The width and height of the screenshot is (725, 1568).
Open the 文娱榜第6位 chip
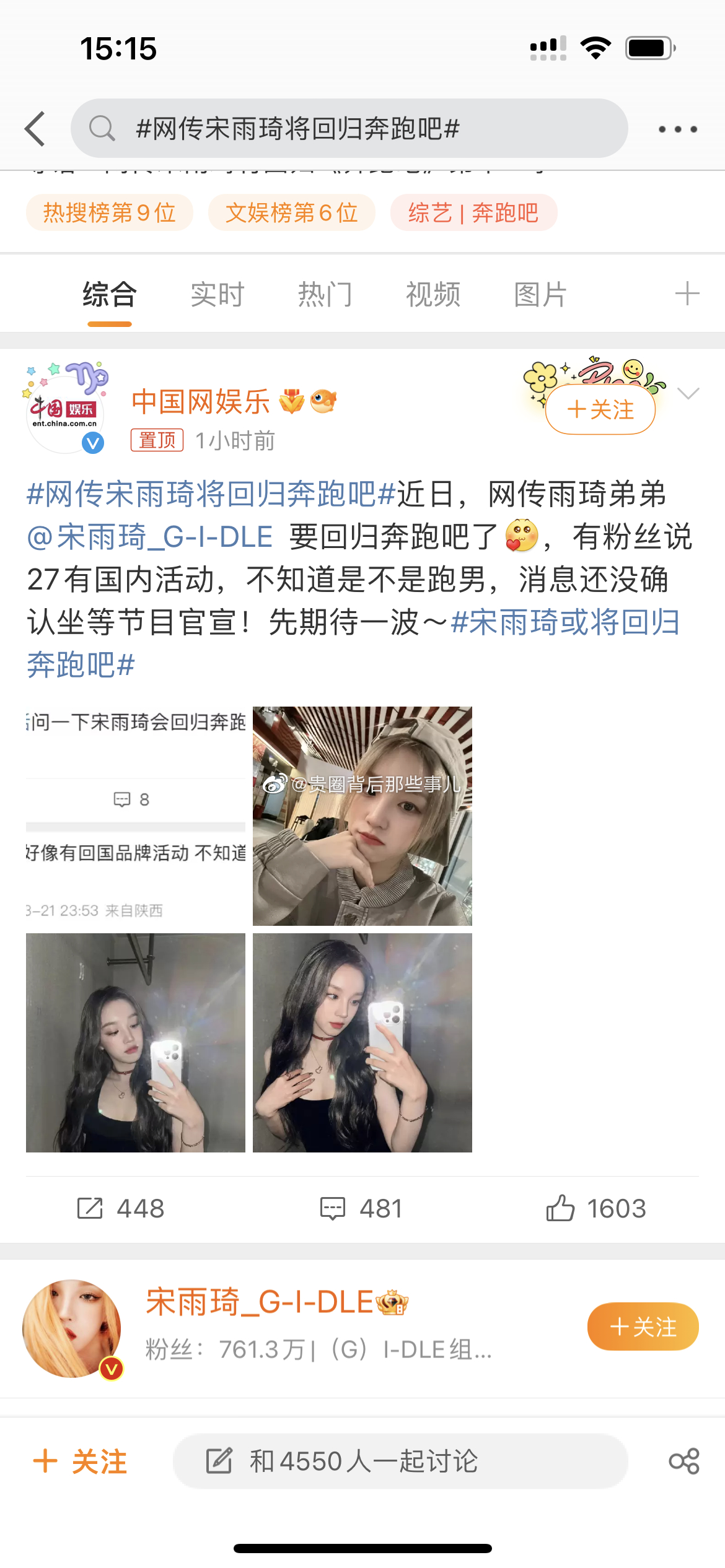292,212
